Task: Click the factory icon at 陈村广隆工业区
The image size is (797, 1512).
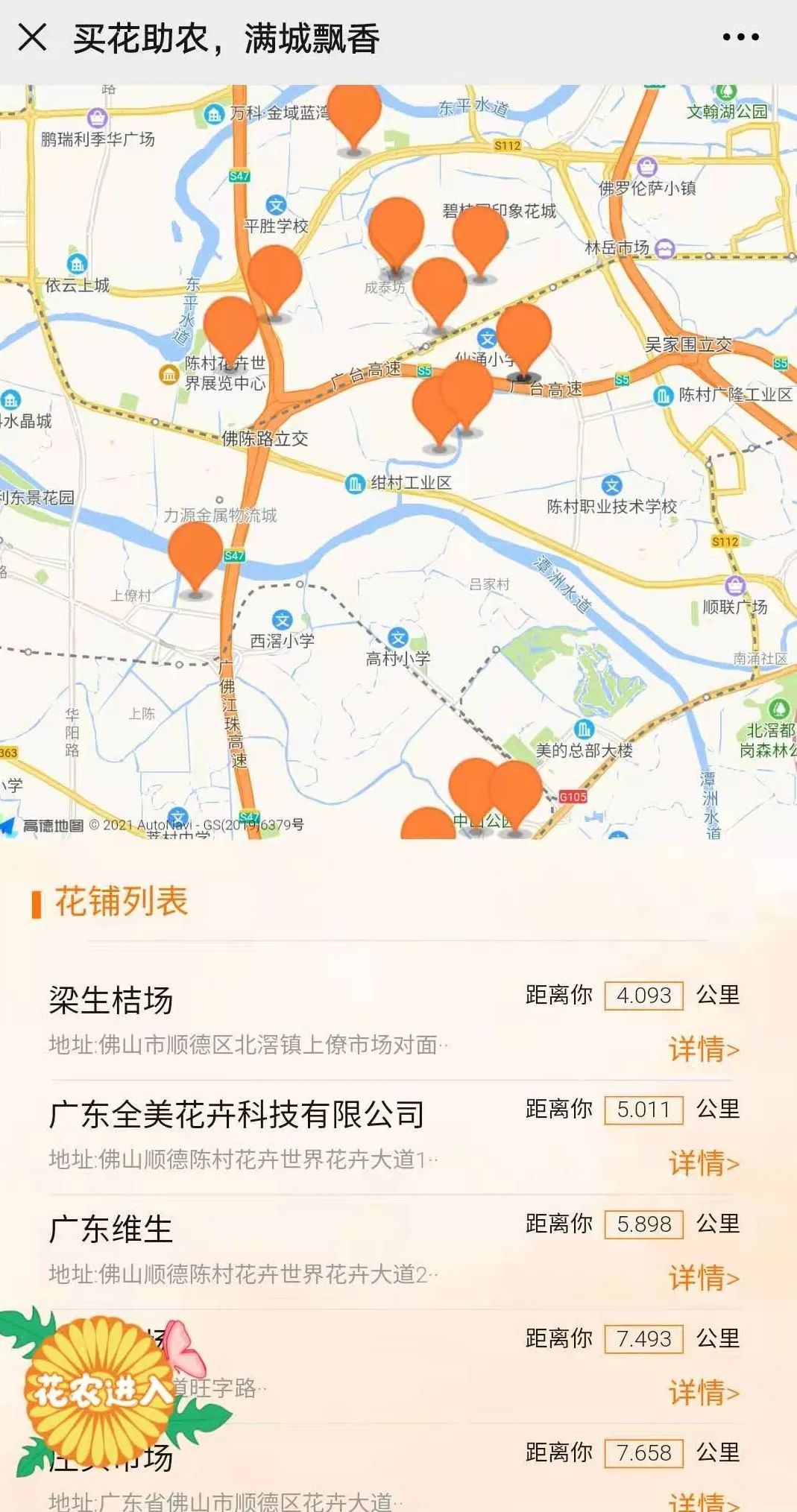Action: (x=663, y=397)
